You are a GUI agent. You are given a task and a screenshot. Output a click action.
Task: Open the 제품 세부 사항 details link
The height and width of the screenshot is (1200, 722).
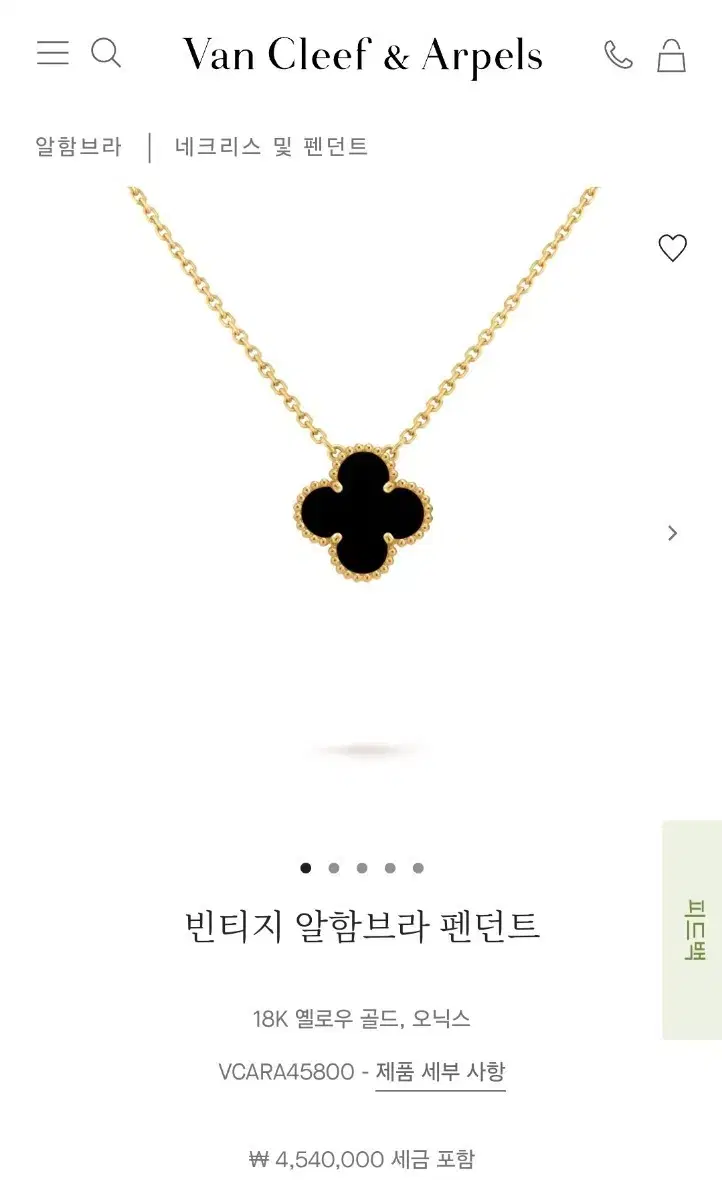tap(441, 1074)
